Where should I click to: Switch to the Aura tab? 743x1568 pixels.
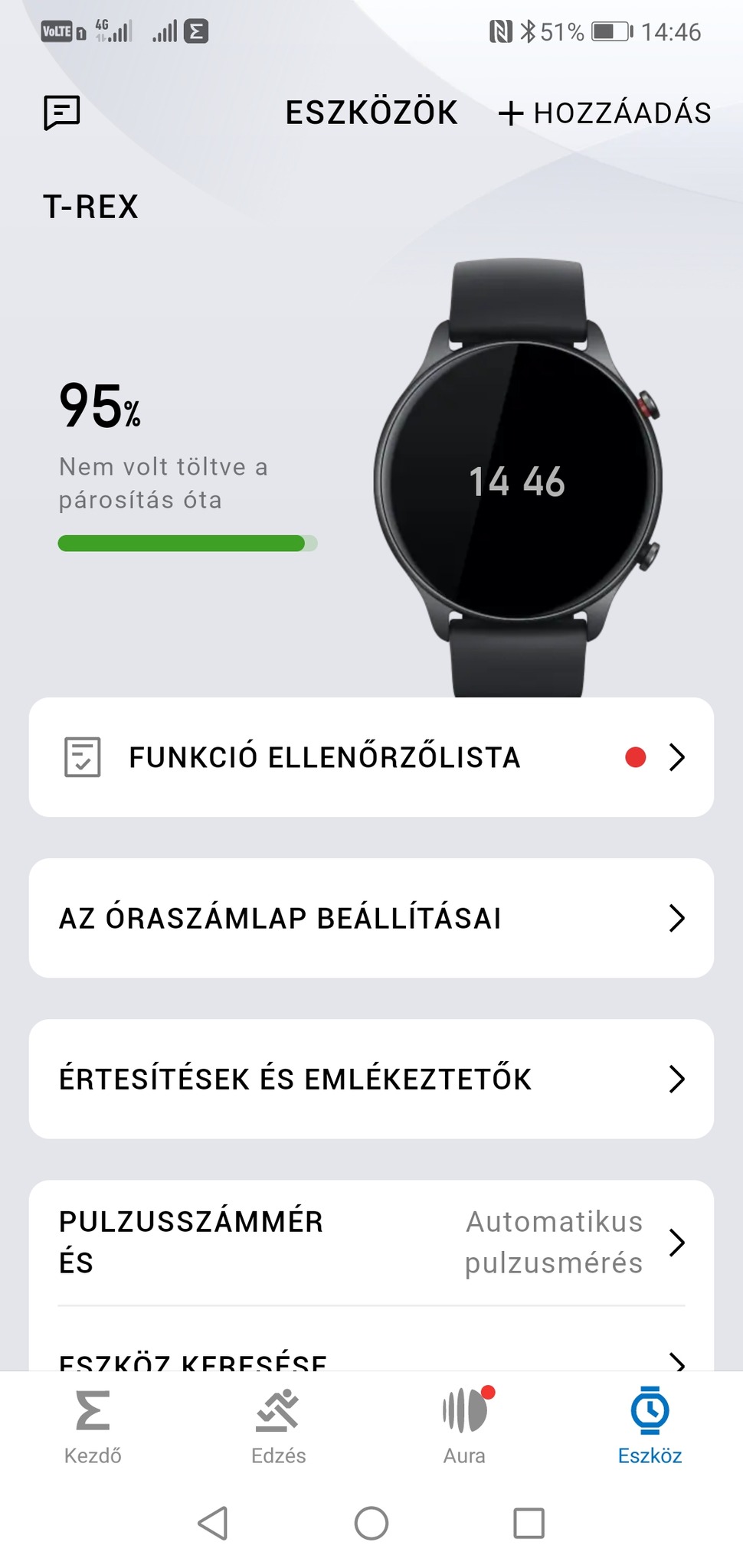(464, 1426)
